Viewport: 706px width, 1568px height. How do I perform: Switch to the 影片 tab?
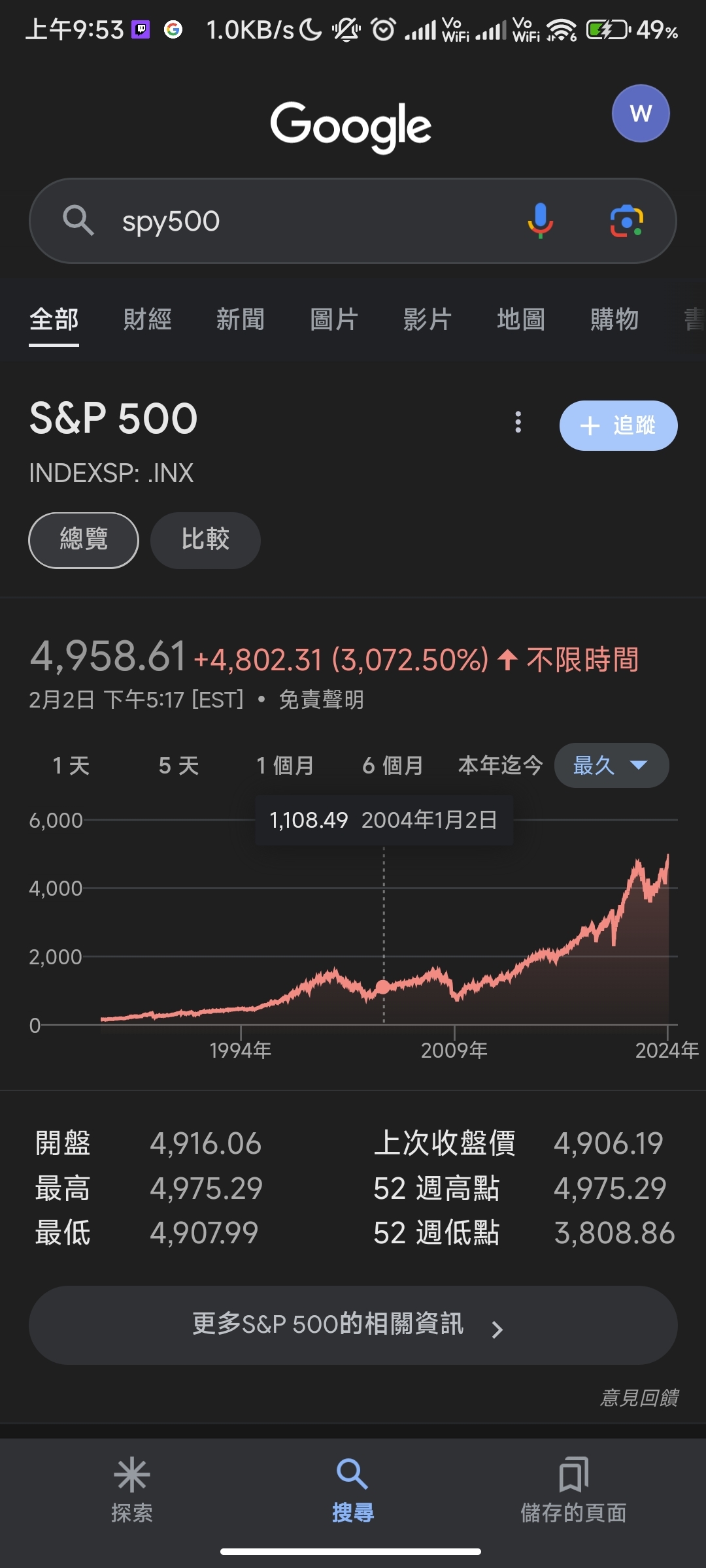(x=428, y=319)
